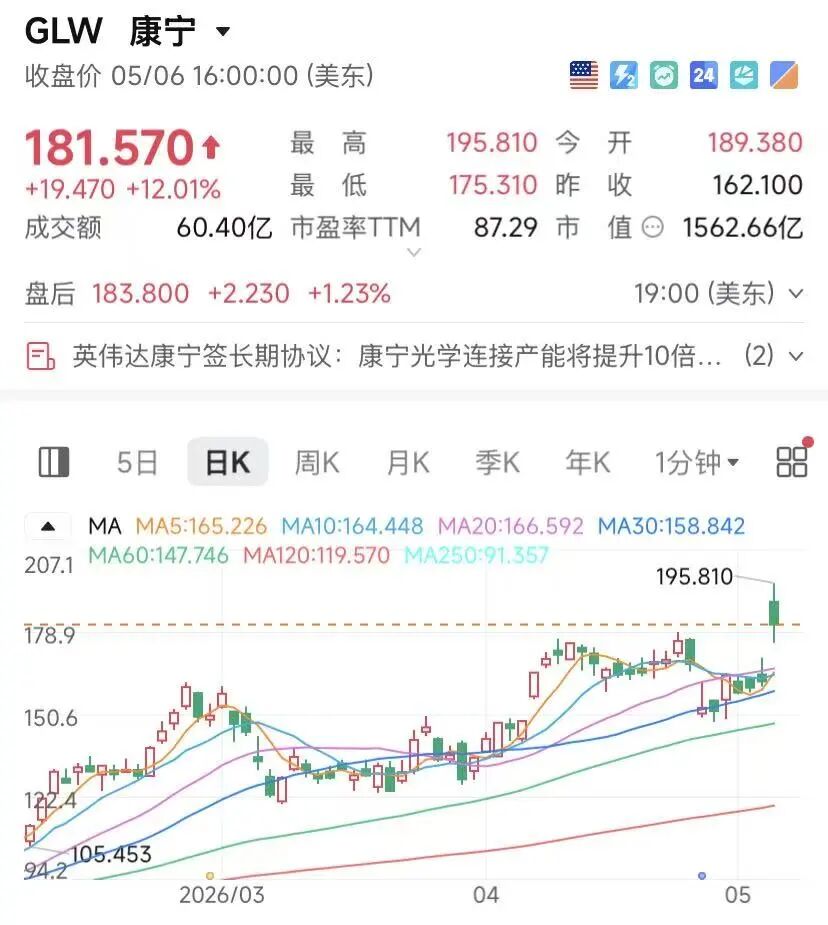This screenshot has width=828, height=925.
Task: Switch to the 周K chart
Action: click(x=317, y=462)
